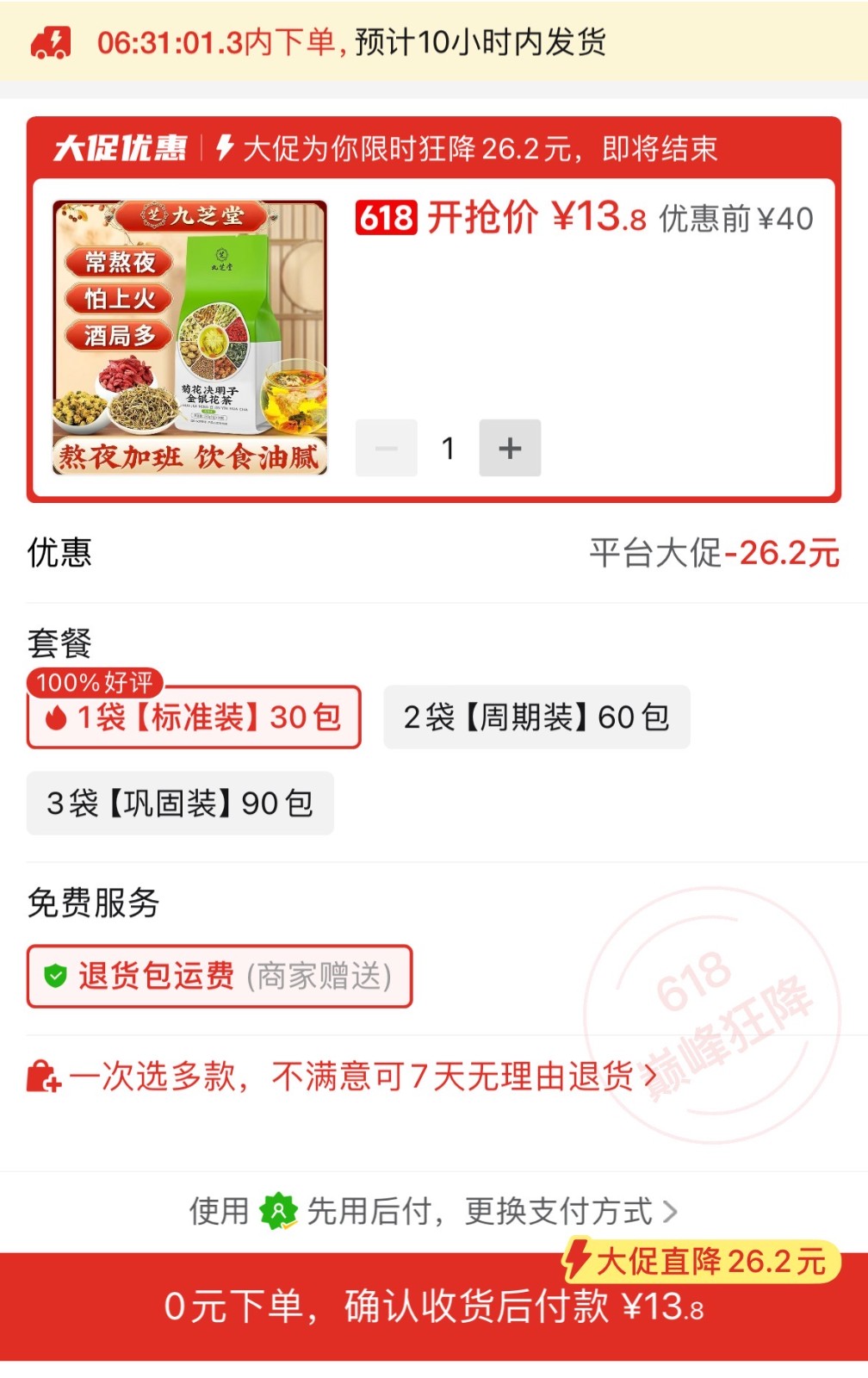
Task: Place order with 0元下单 button
Action: point(434,1306)
